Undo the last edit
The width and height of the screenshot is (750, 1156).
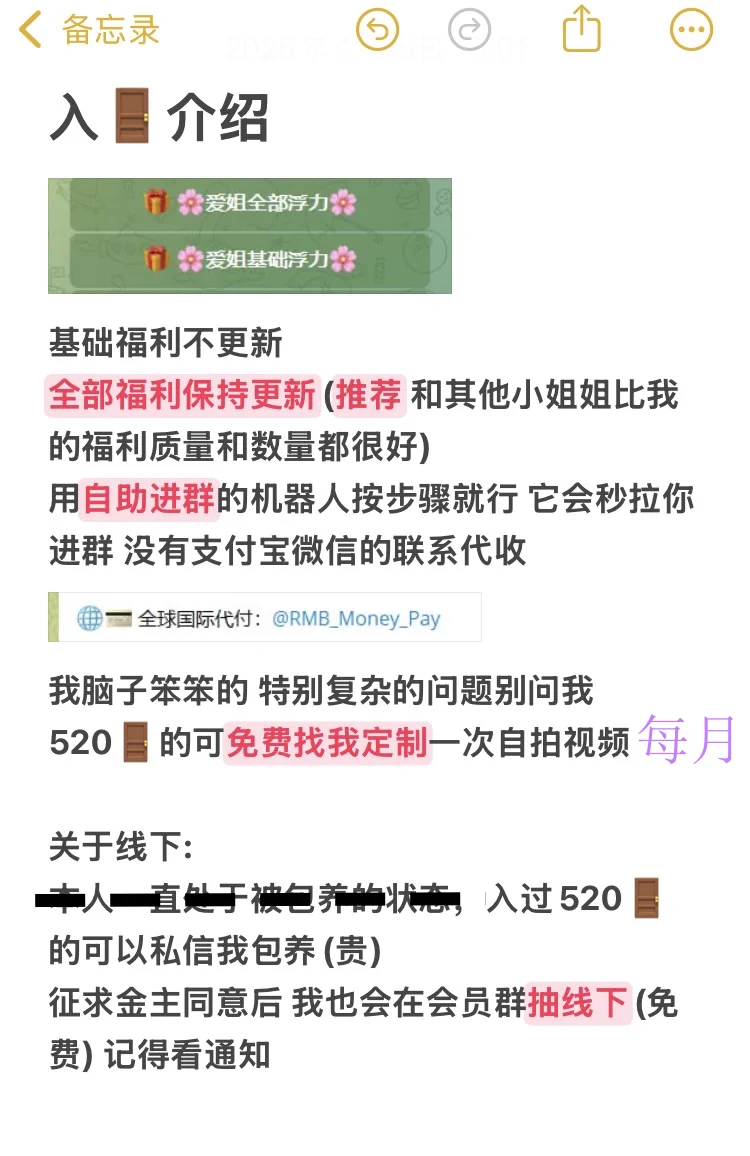[x=378, y=30]
